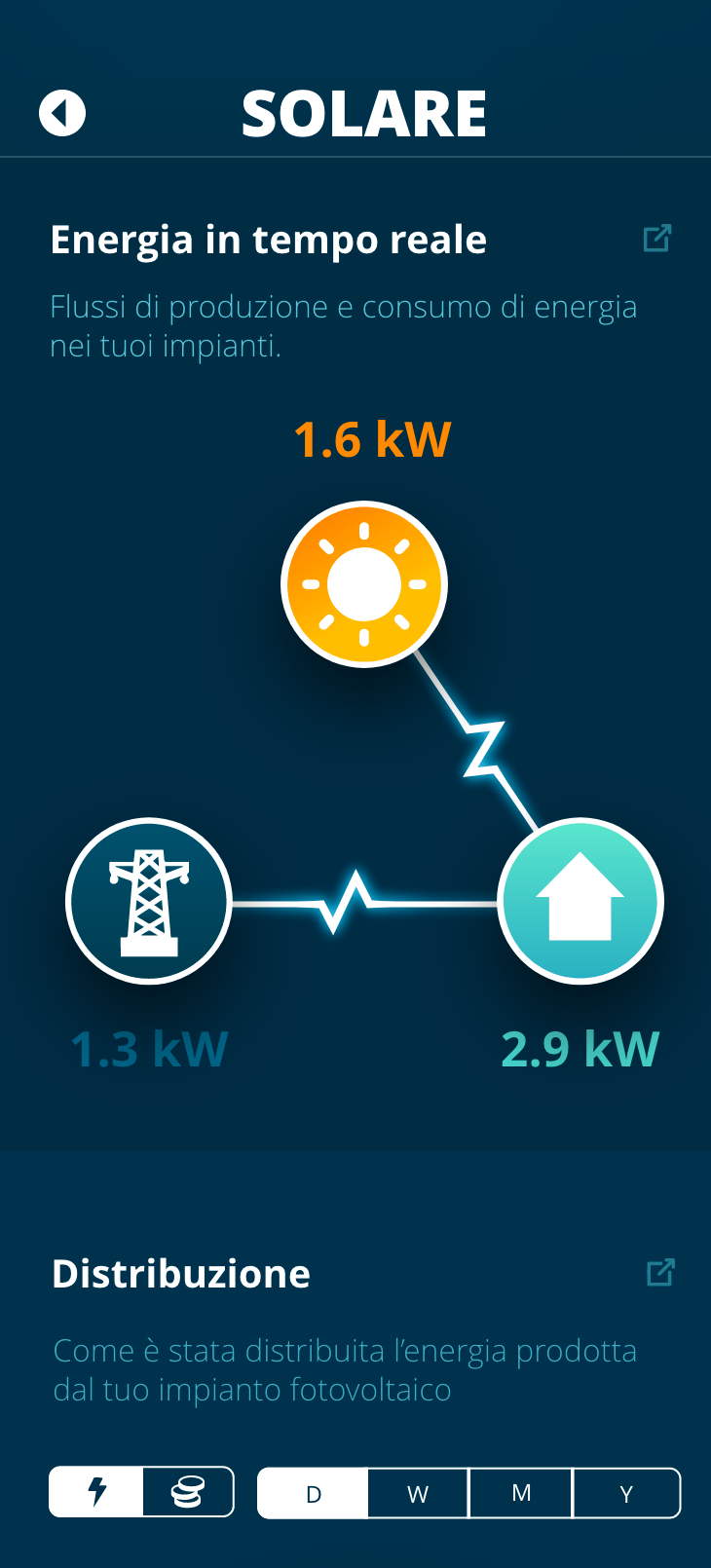
Task: Switch to the coins cost view
Action: [189, 1492]
